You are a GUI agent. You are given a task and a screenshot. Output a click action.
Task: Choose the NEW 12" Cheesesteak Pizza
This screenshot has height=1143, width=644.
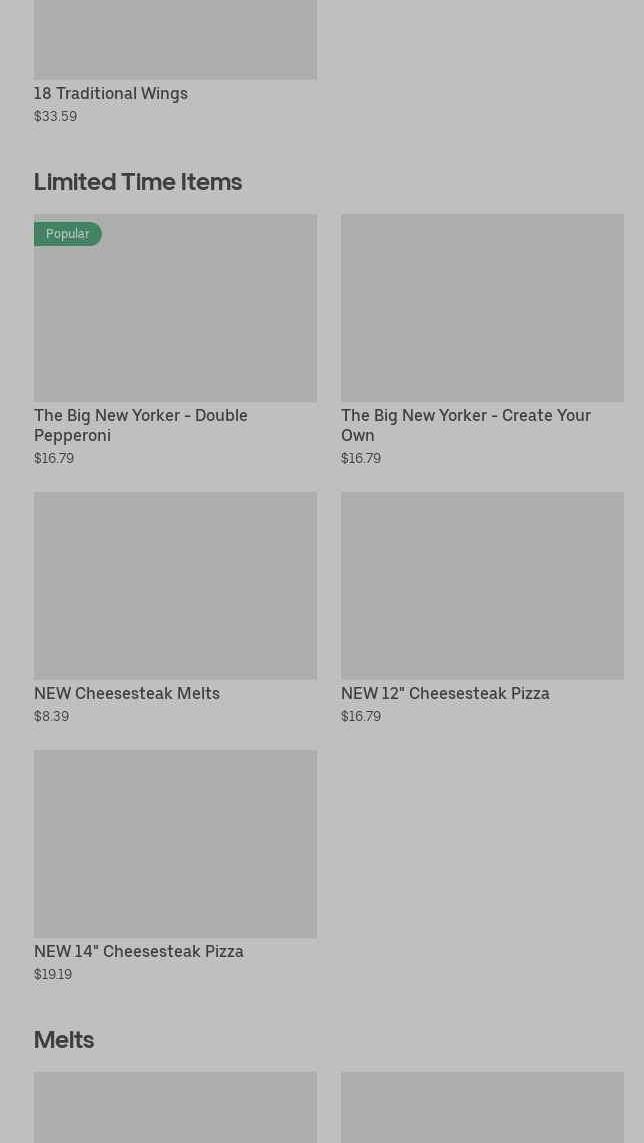pyautogui.click(x=482, y=608)
